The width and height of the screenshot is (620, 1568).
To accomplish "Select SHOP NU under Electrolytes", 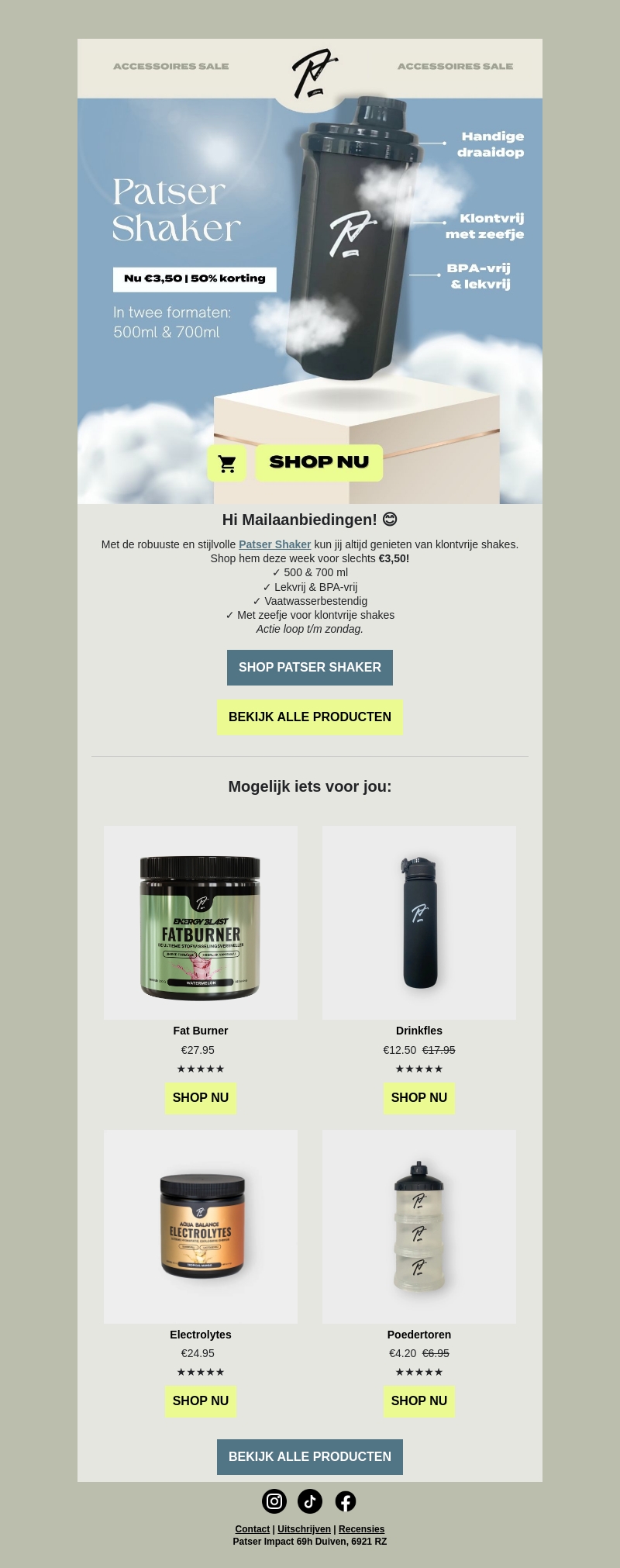I will click(201, 1401).
